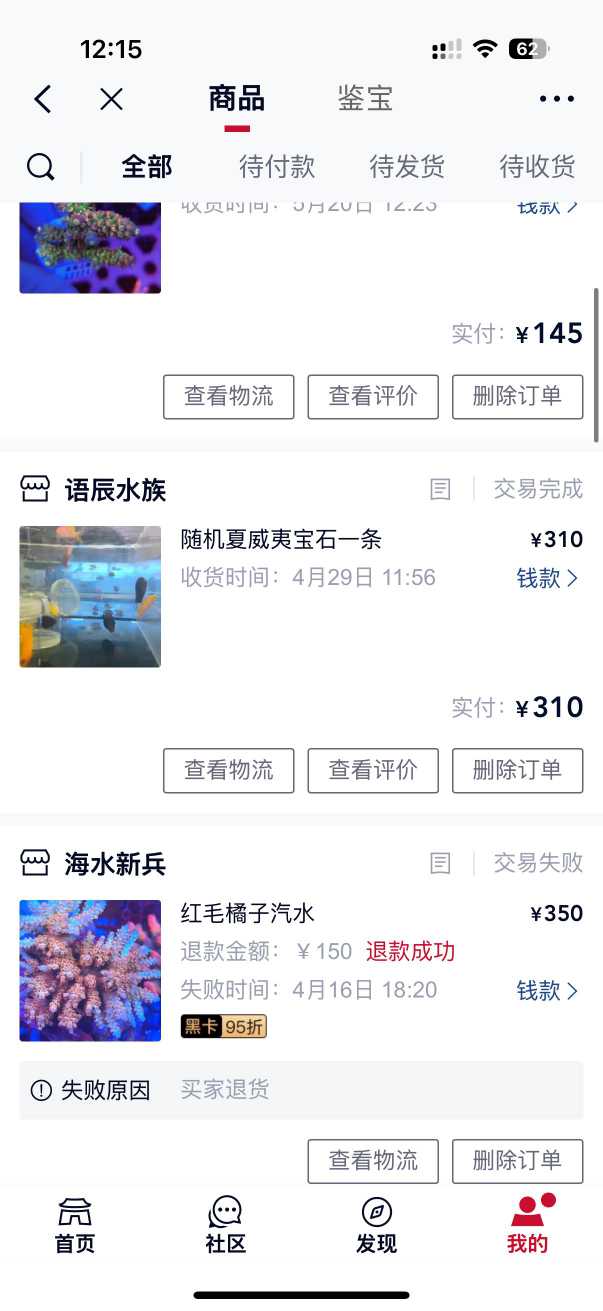This screenshot has height=1311, width=603.
Task: Delete the ¥145 order
Action: [x=517, y=396]
